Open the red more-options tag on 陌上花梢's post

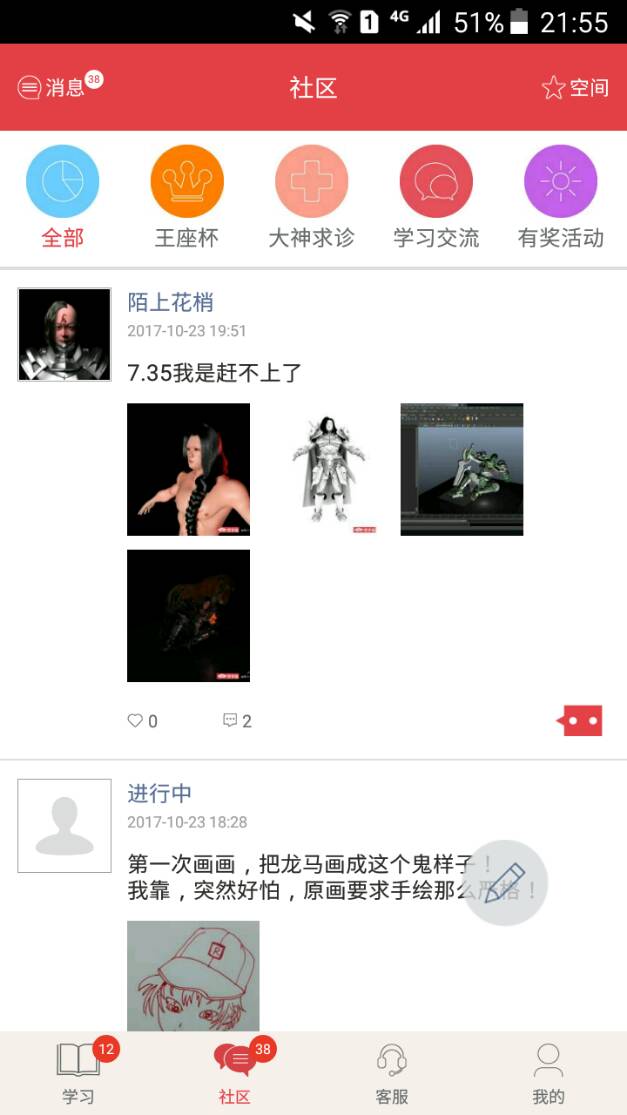click(580, 720)
